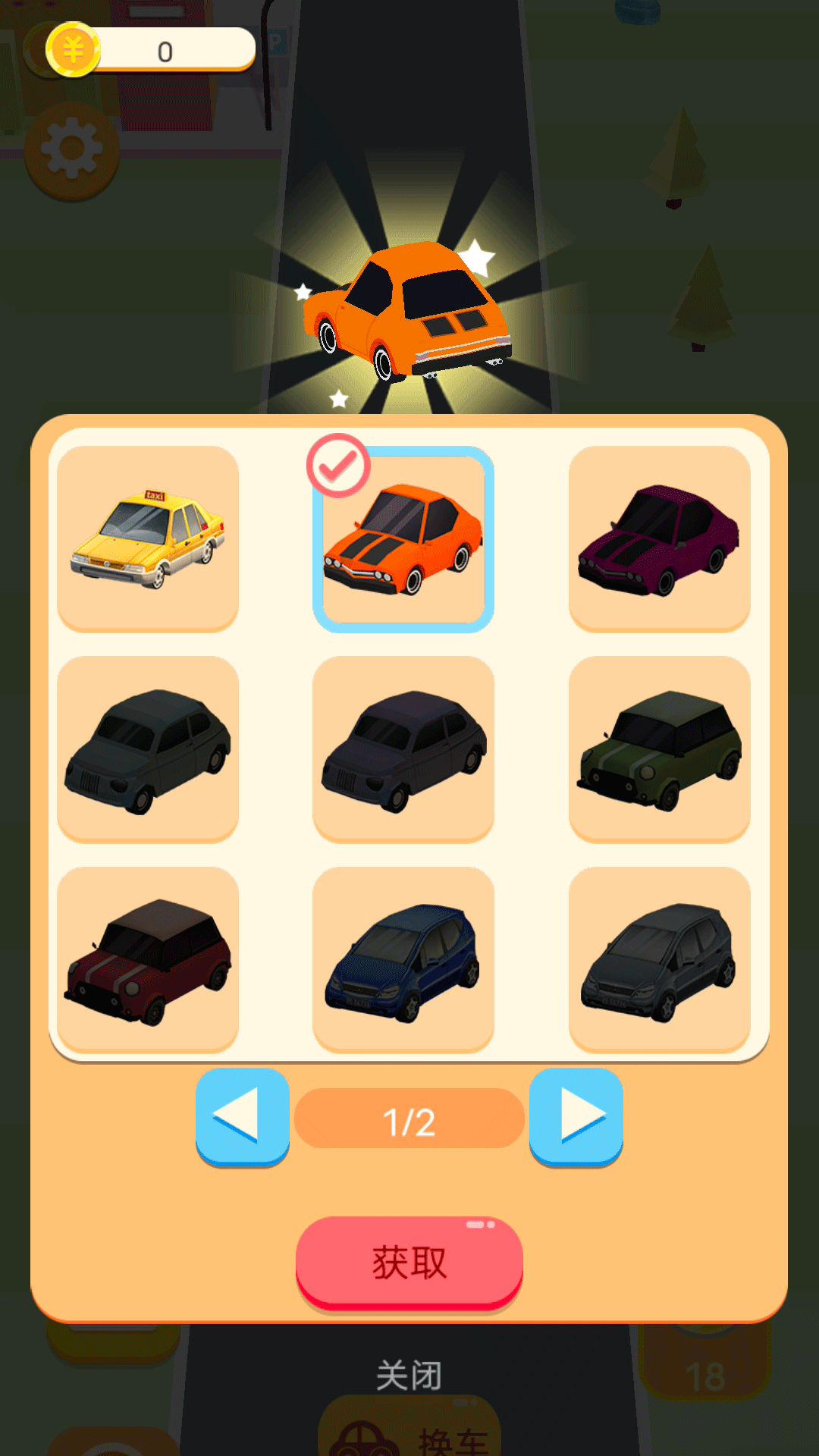Viewport: 819px width, 1456px height.
Task: Select the blue hatchback car
Action: click(403, 960)
